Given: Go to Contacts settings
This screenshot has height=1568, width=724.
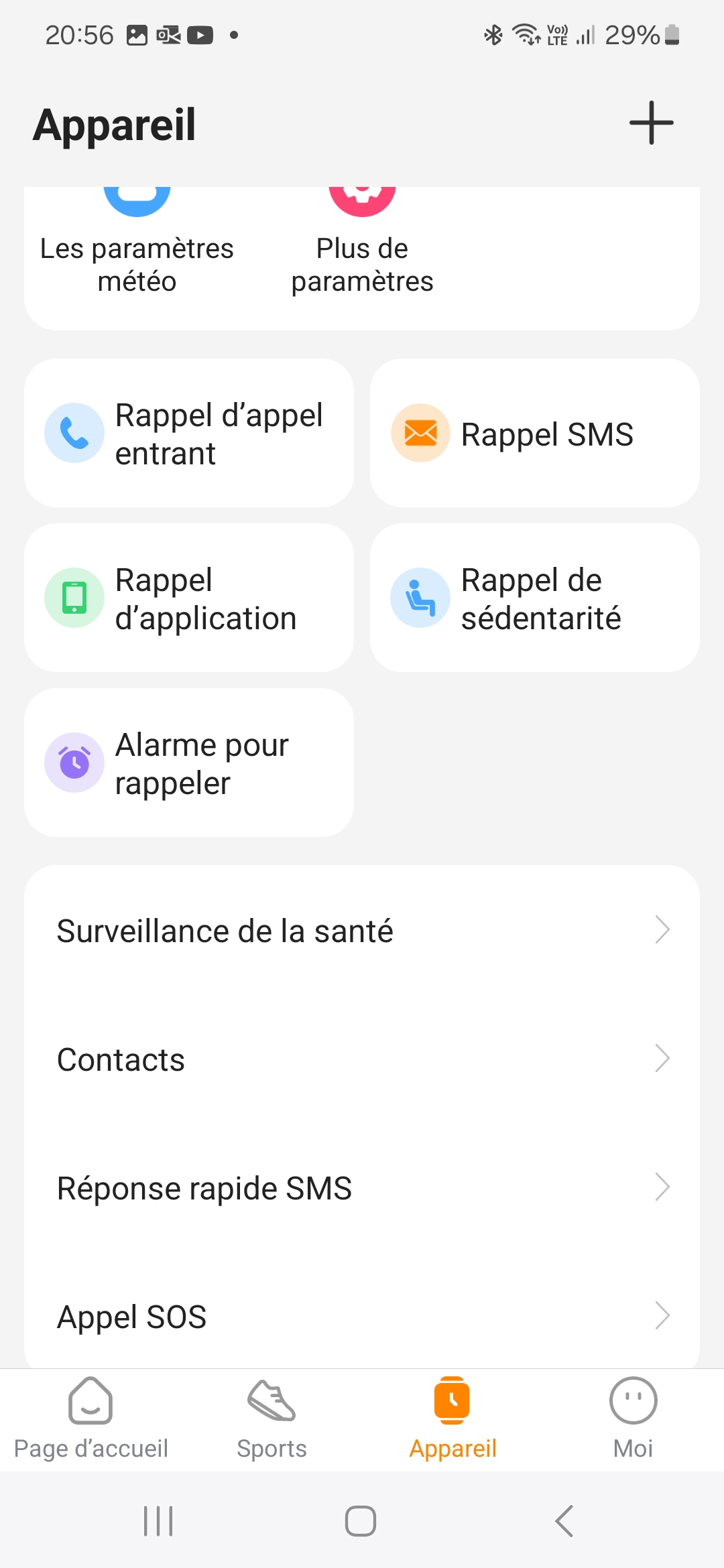Looking at the screenshot, I should 362,1059.
